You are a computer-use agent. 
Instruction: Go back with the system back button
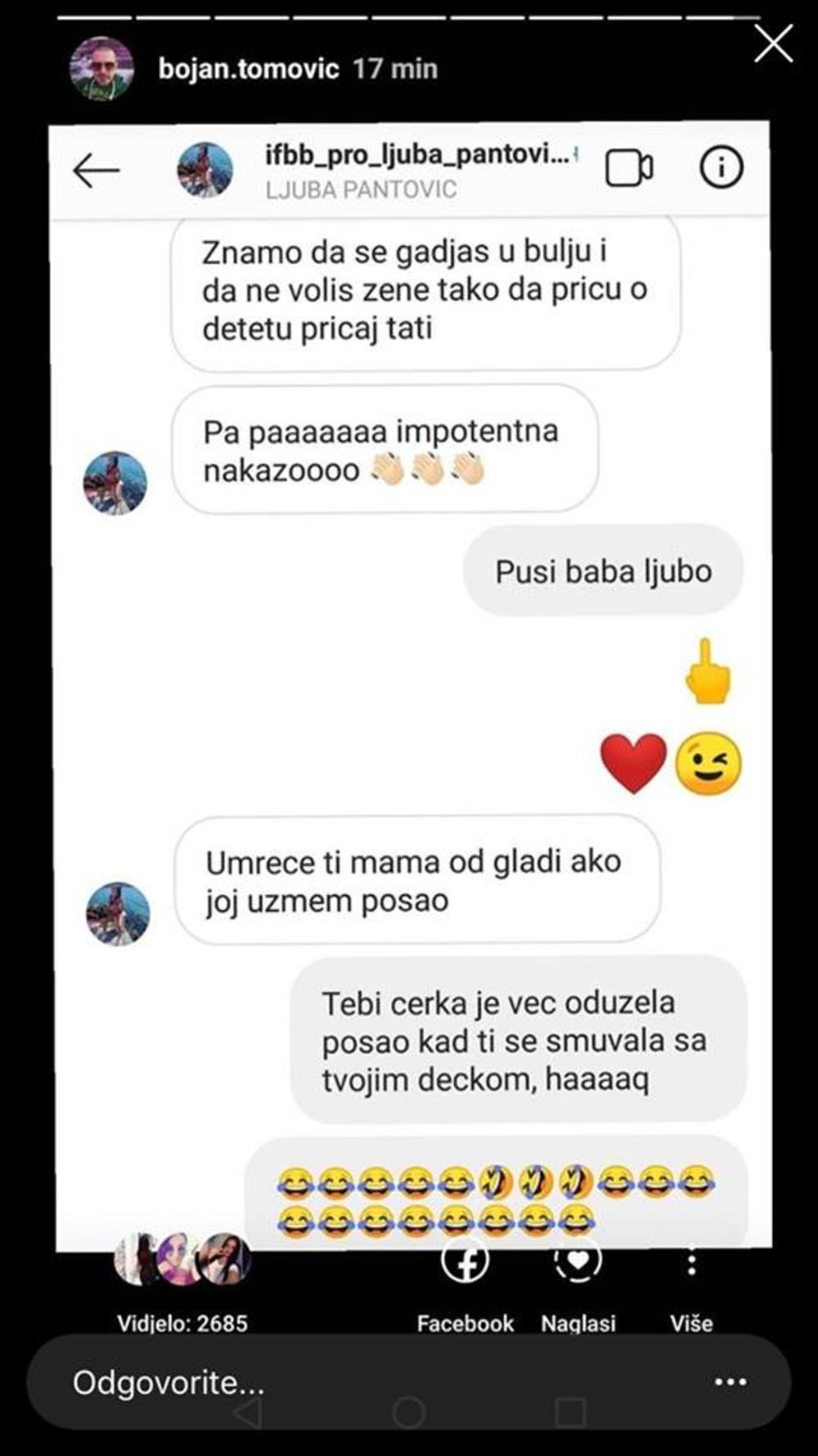point(248,1413)
